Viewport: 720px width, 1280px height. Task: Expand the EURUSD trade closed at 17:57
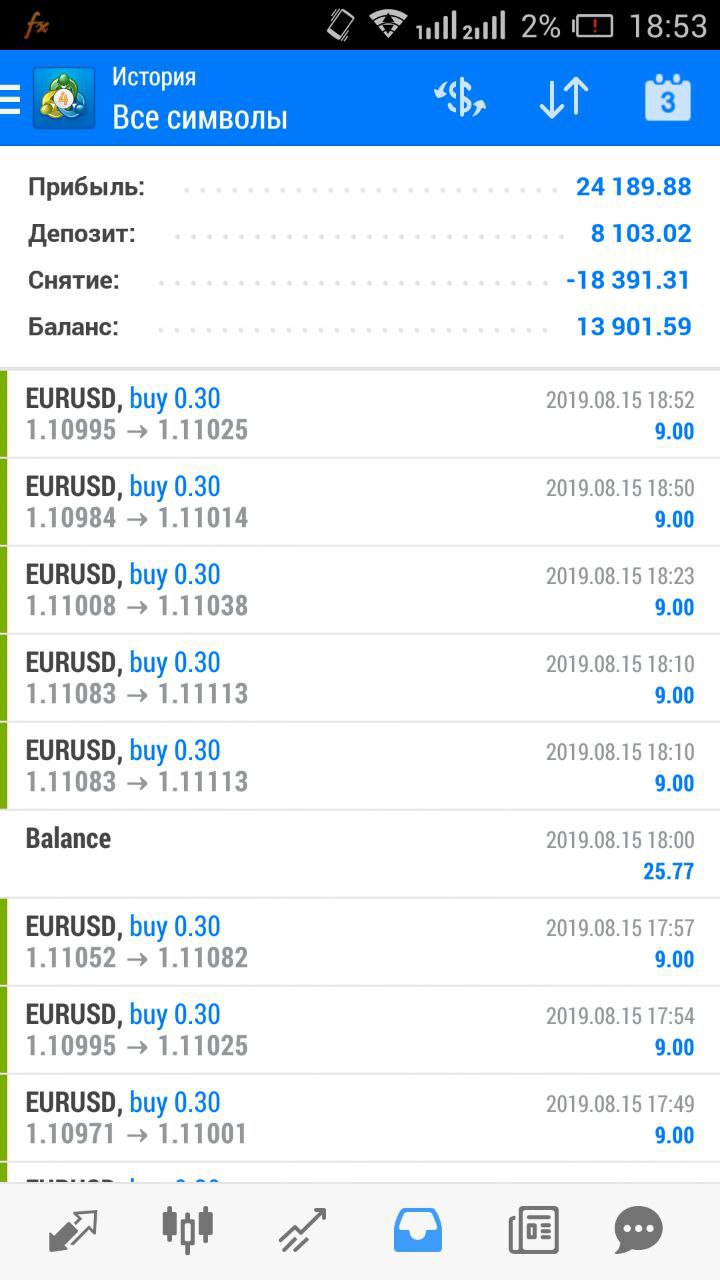360,942
